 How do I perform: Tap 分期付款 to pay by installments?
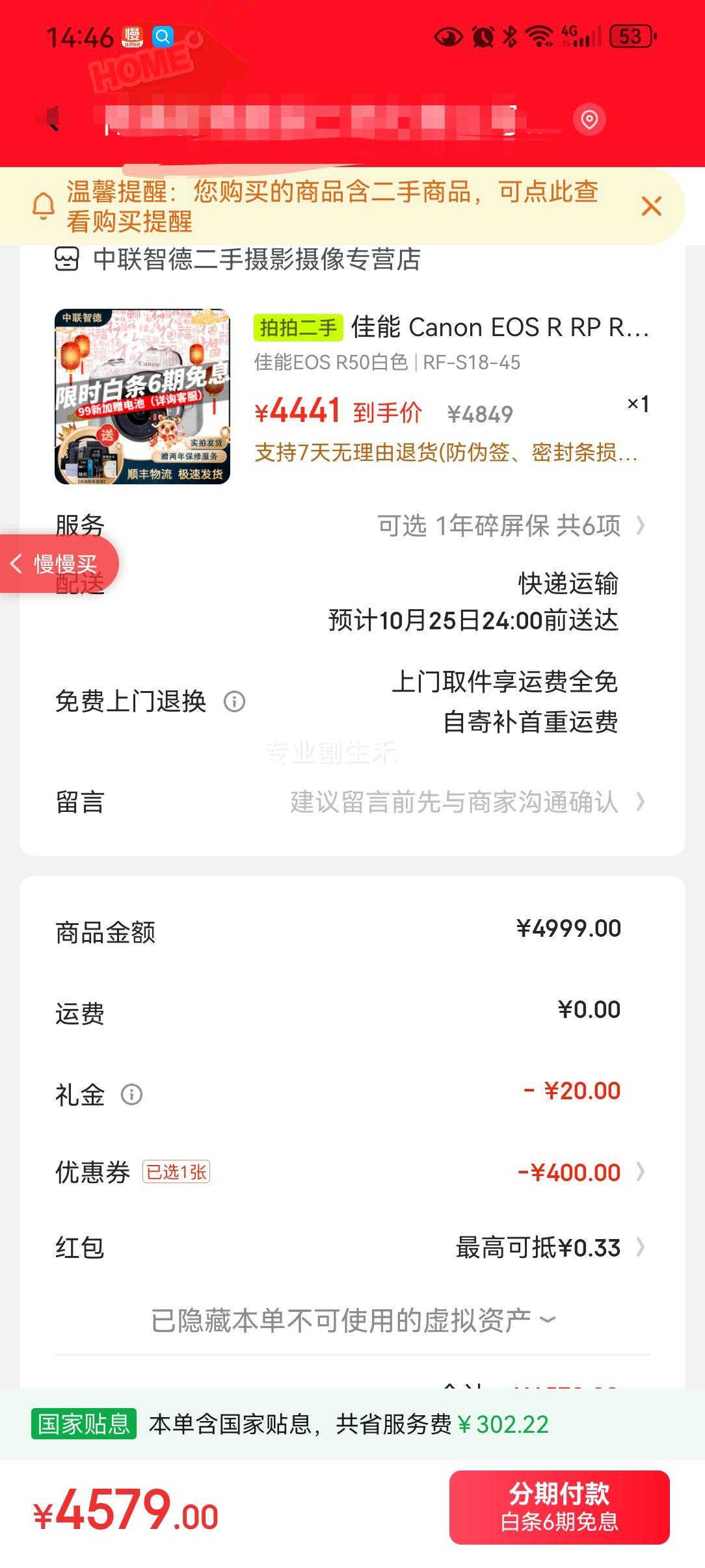coord(559,1507)
